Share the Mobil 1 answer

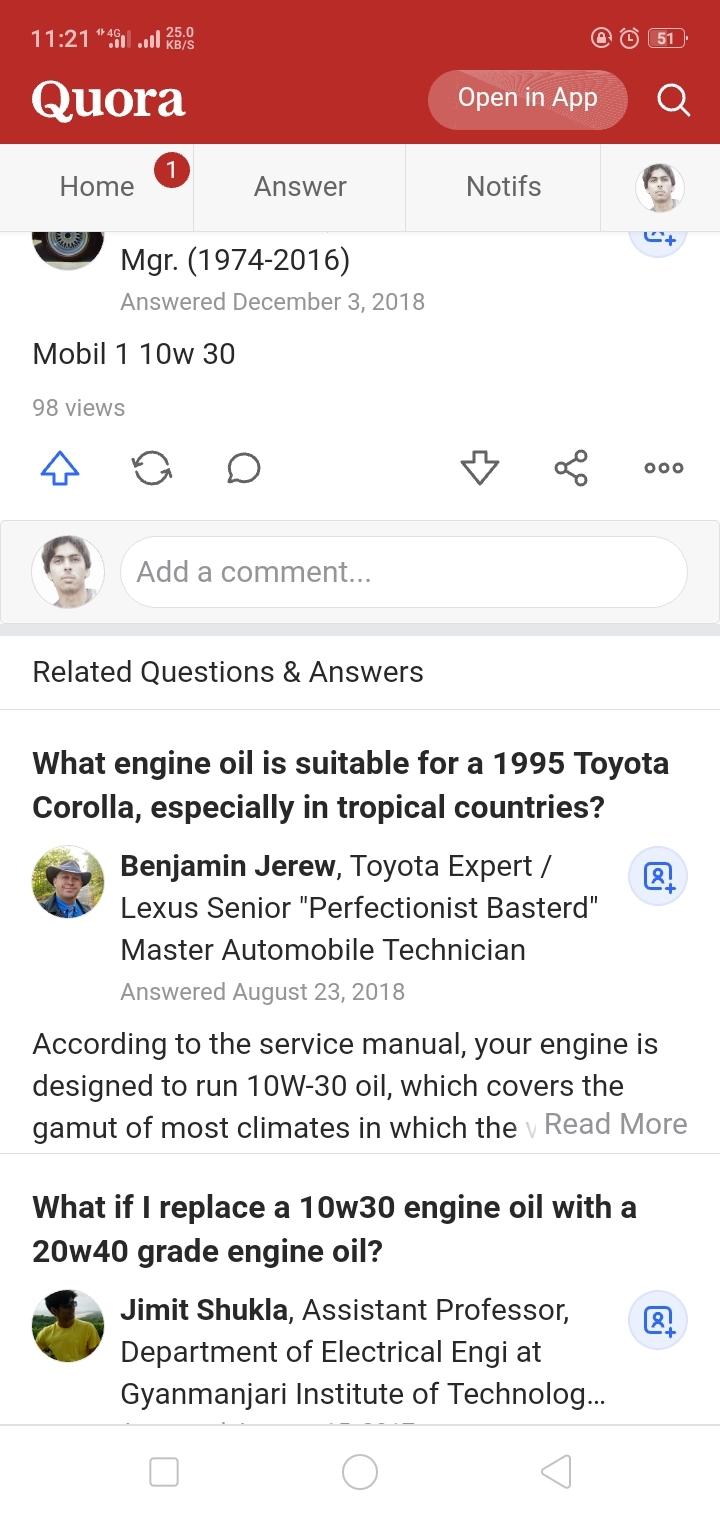point(571,468)
